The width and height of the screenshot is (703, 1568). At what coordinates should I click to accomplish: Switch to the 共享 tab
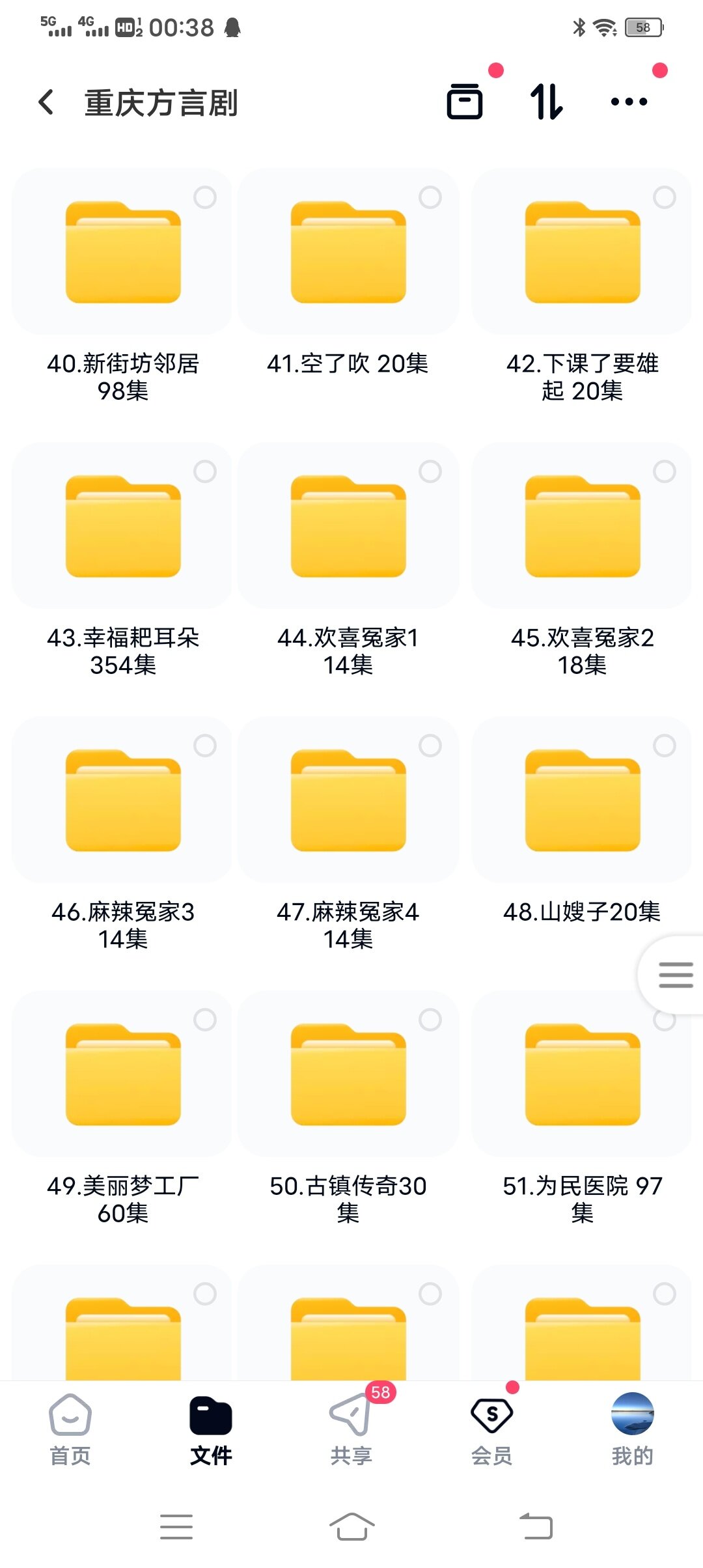(x=351, y=1429)
